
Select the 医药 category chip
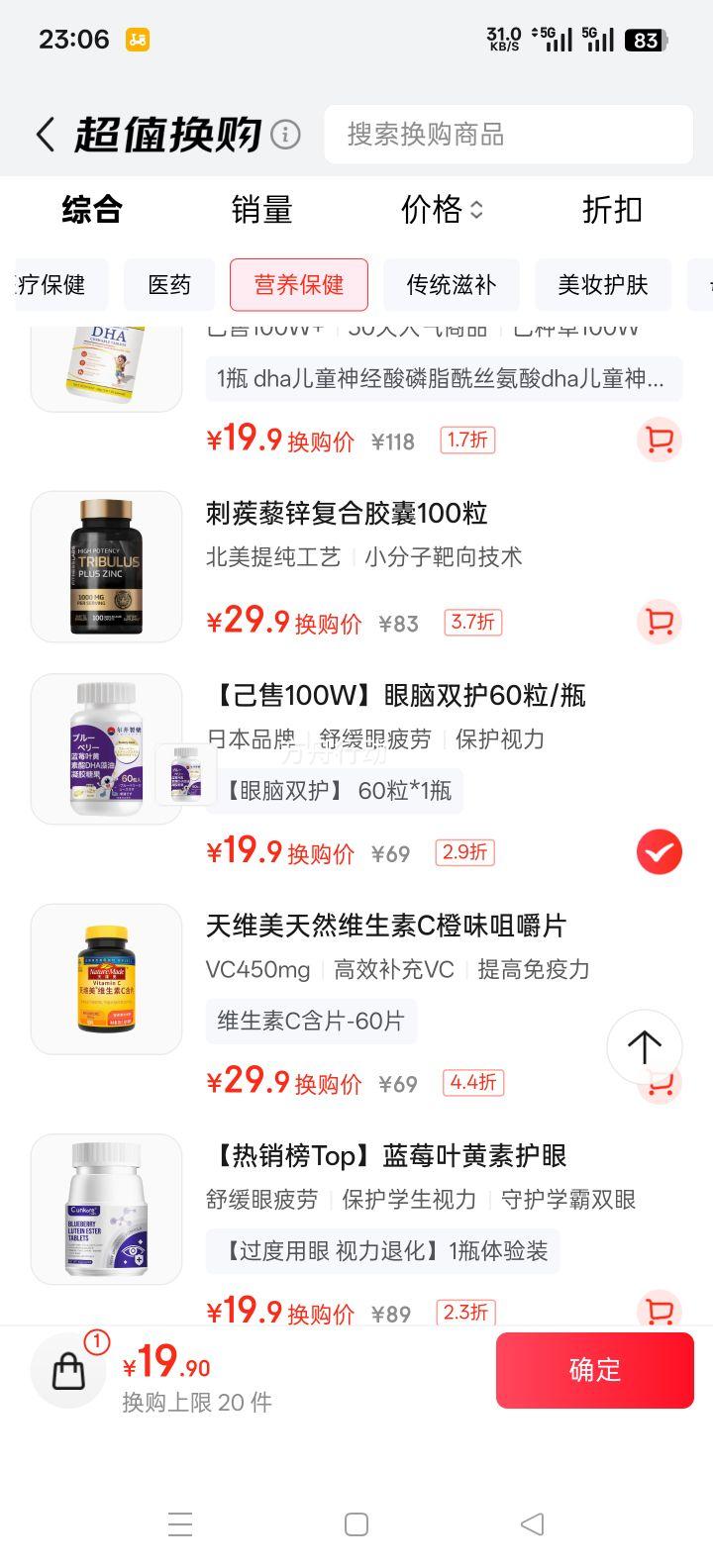[x=169, y=285]
